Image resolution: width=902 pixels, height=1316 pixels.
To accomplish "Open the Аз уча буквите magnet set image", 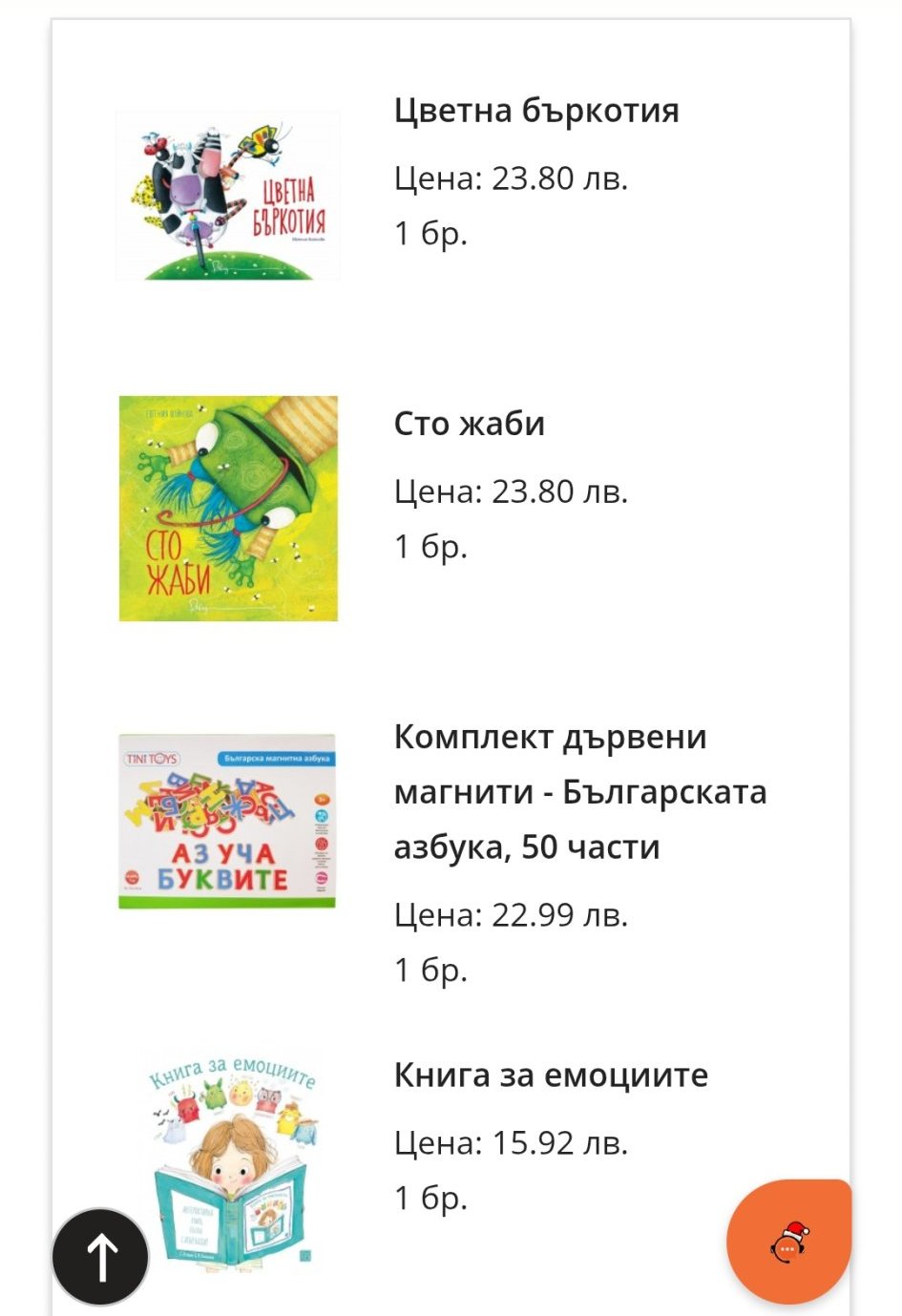I will pyautogui.click(x=227, y=822).
